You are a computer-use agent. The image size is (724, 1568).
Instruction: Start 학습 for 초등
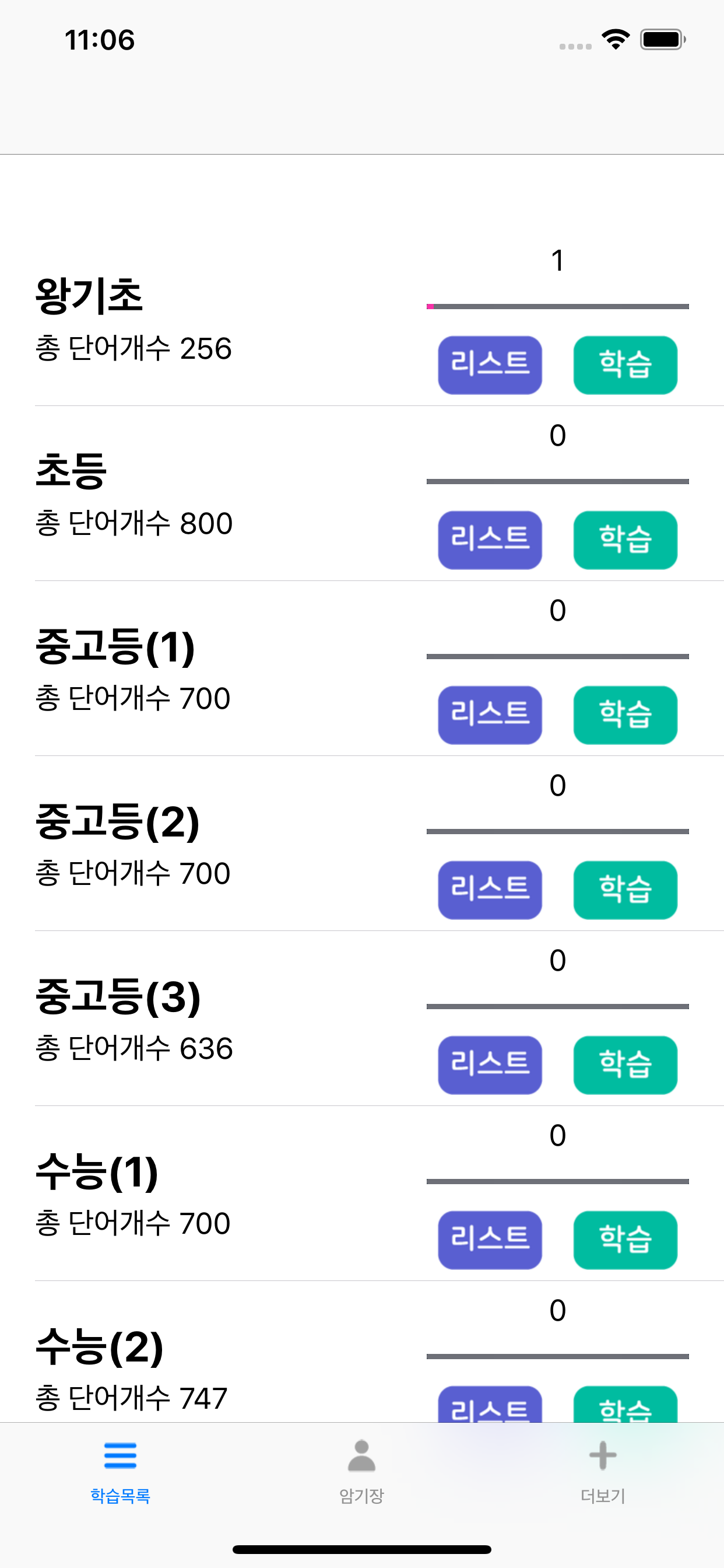[625, 540]
